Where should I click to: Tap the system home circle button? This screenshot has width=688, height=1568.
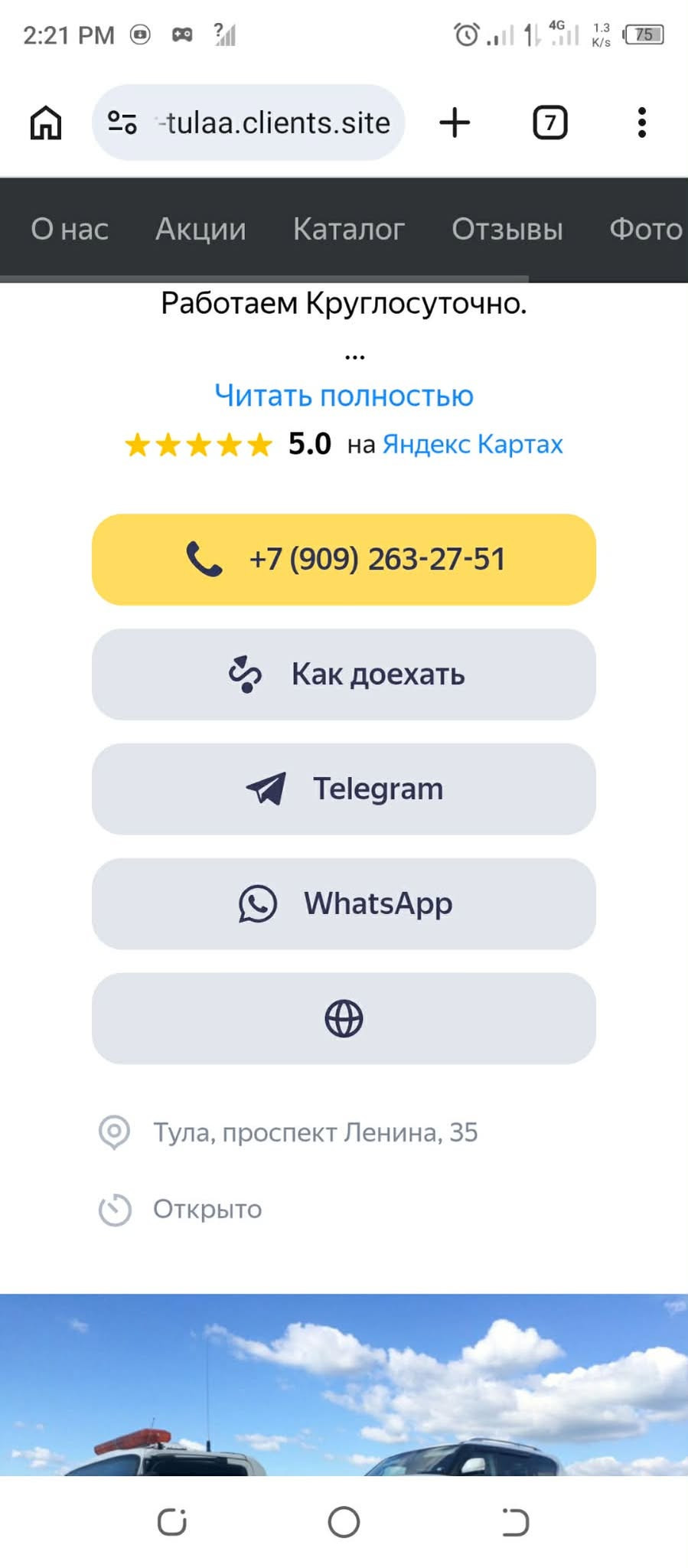(344, 1522)
